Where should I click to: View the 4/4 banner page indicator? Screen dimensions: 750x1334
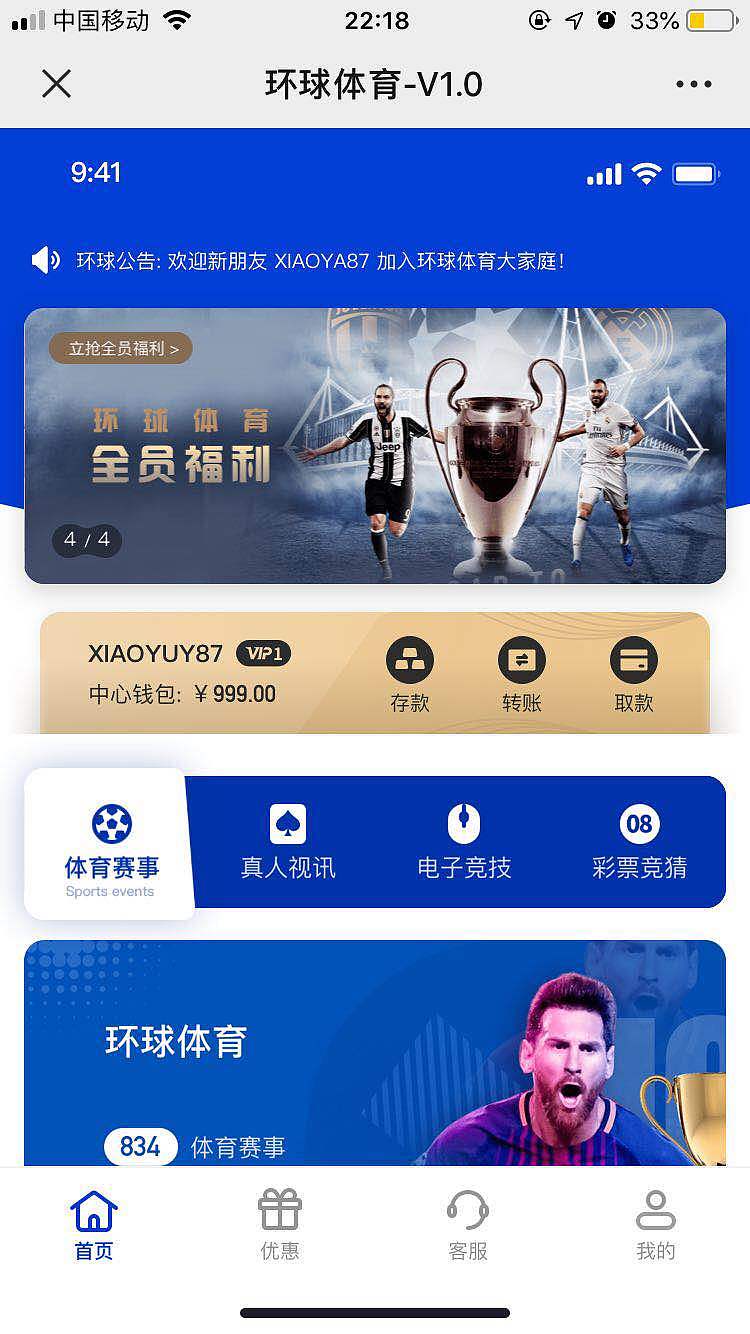tap(86, 541)
